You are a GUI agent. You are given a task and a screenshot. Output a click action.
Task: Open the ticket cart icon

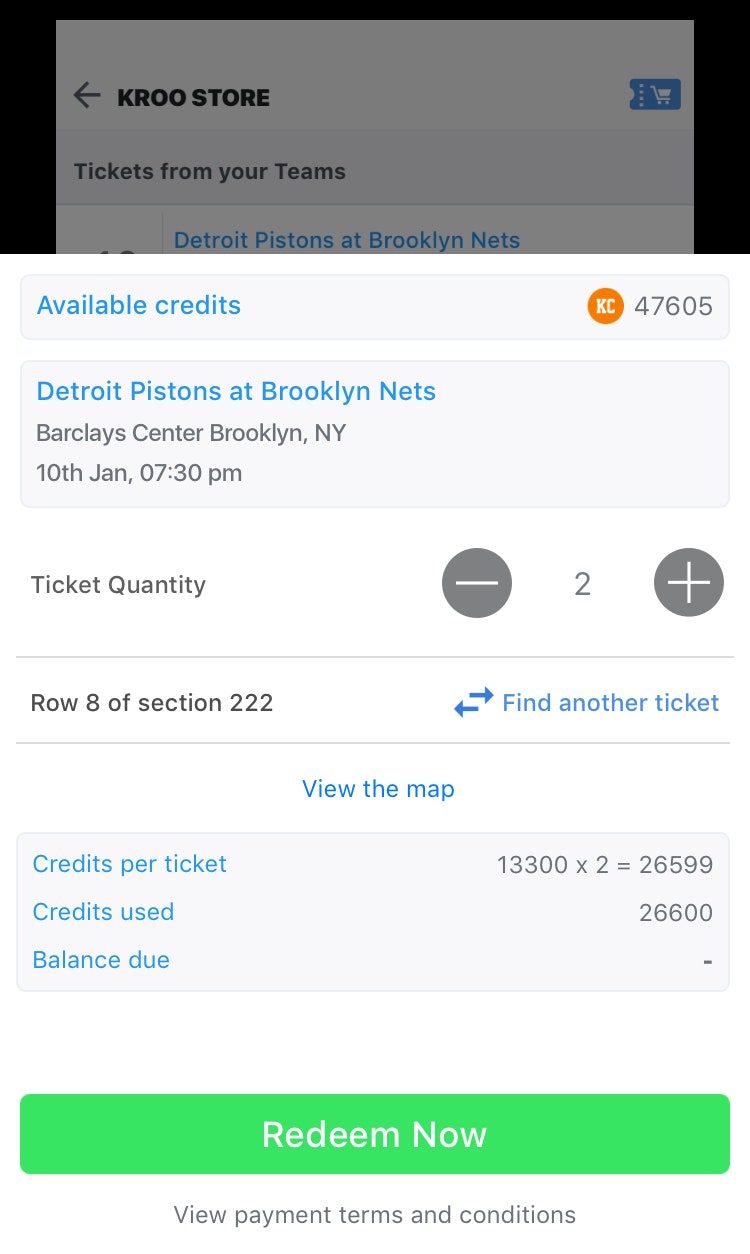click(655, 94)
